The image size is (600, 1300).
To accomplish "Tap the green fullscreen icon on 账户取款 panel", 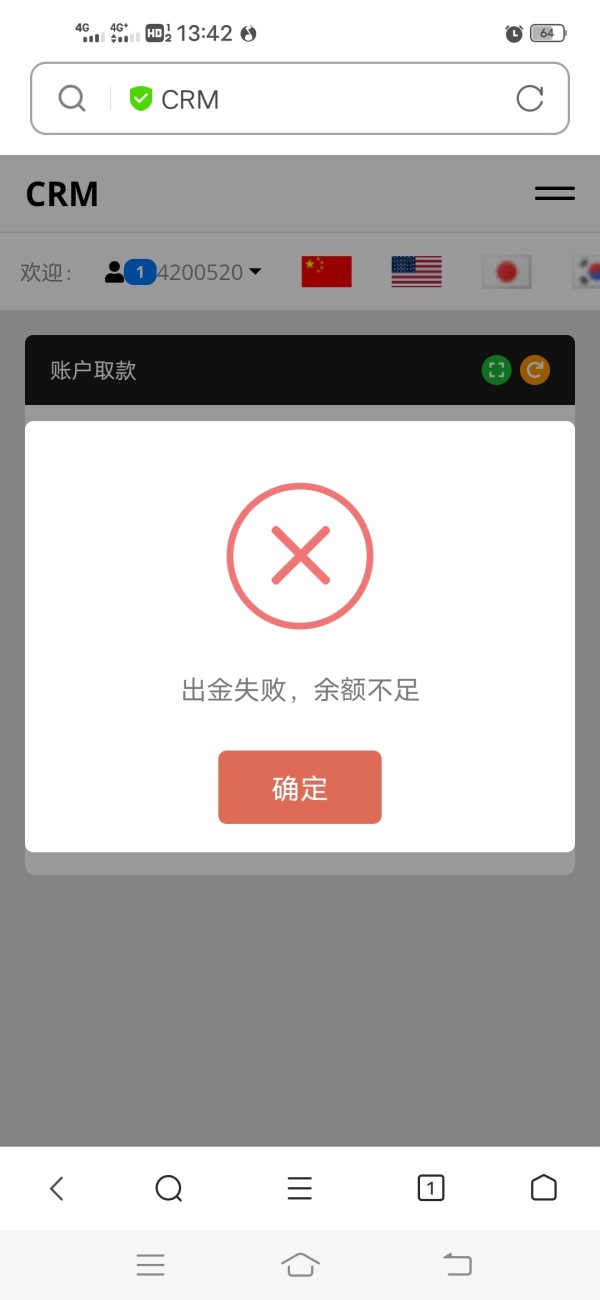I will point(496,370).
